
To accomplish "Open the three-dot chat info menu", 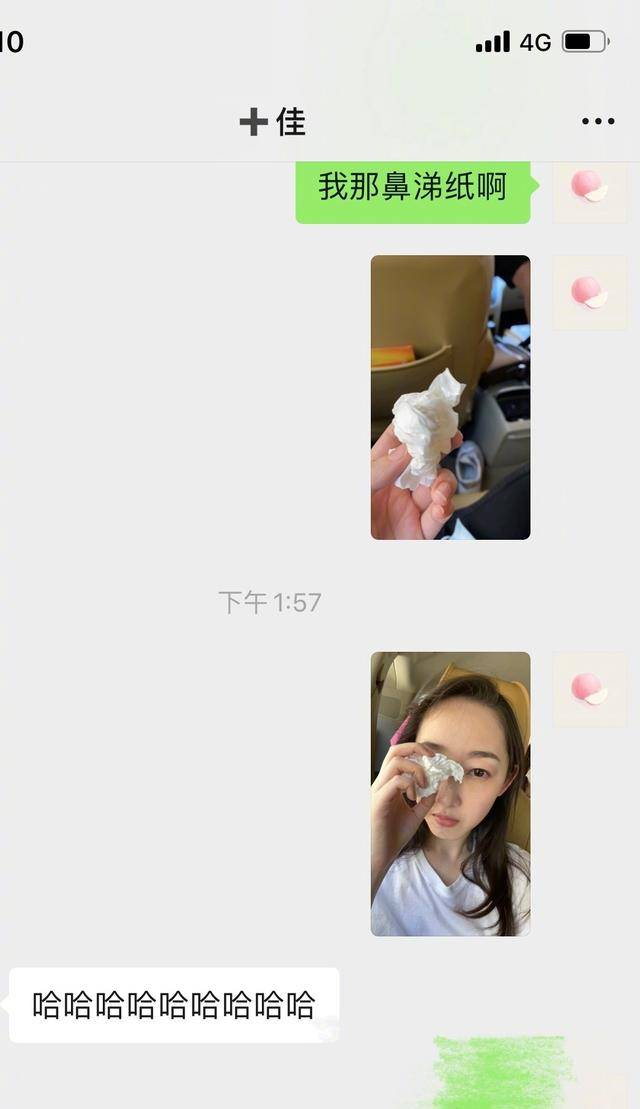I will pyautogui.click(x=598, y=122).
